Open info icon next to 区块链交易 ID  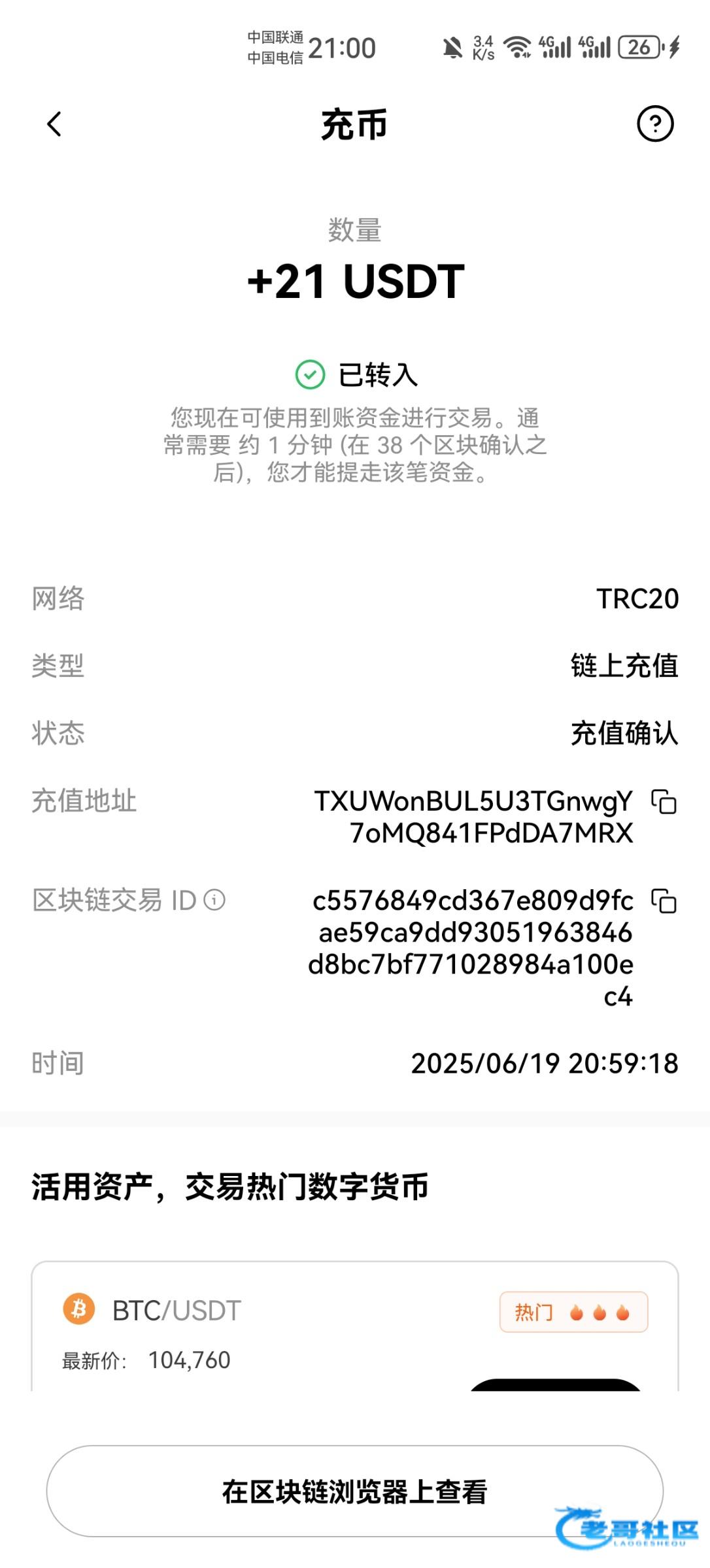point(214,900)
